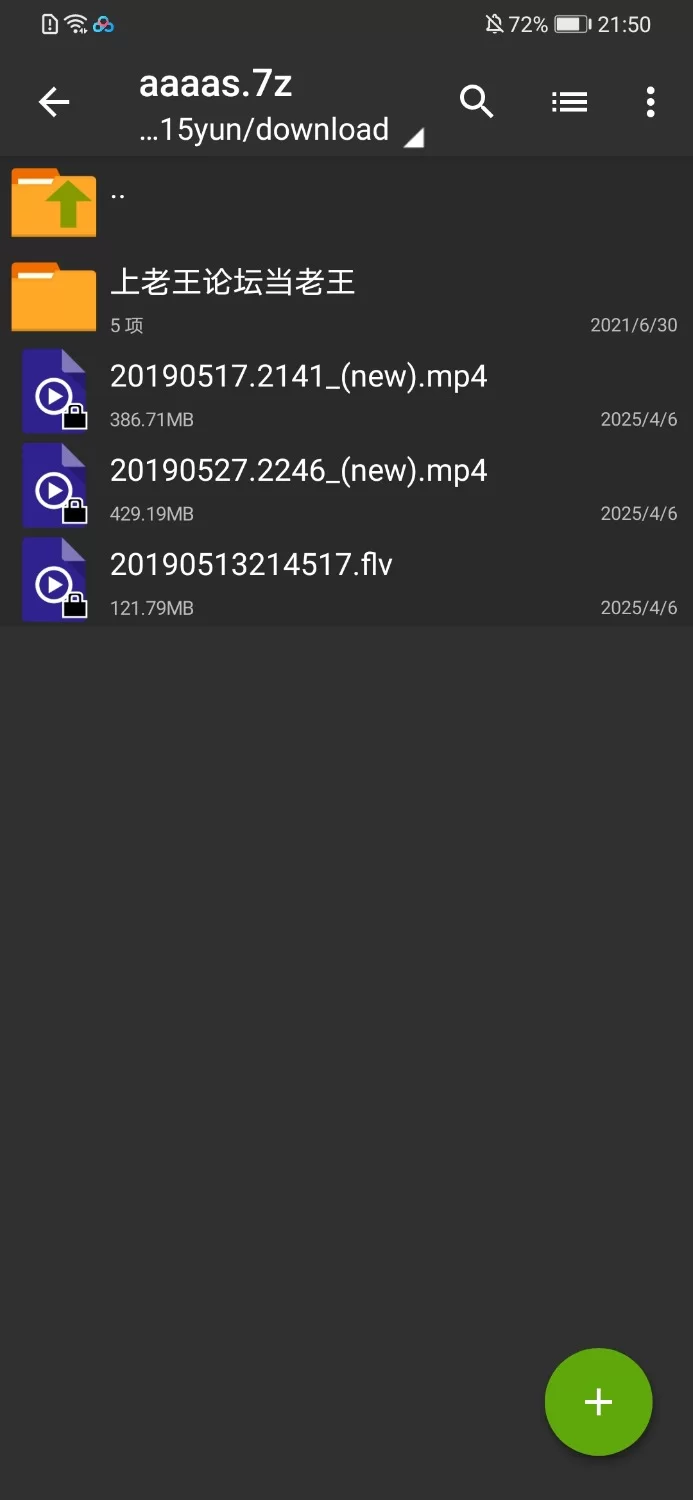Open the three-dot overflow menu
Screen dimensions: 693x1500
click(651, 102)
